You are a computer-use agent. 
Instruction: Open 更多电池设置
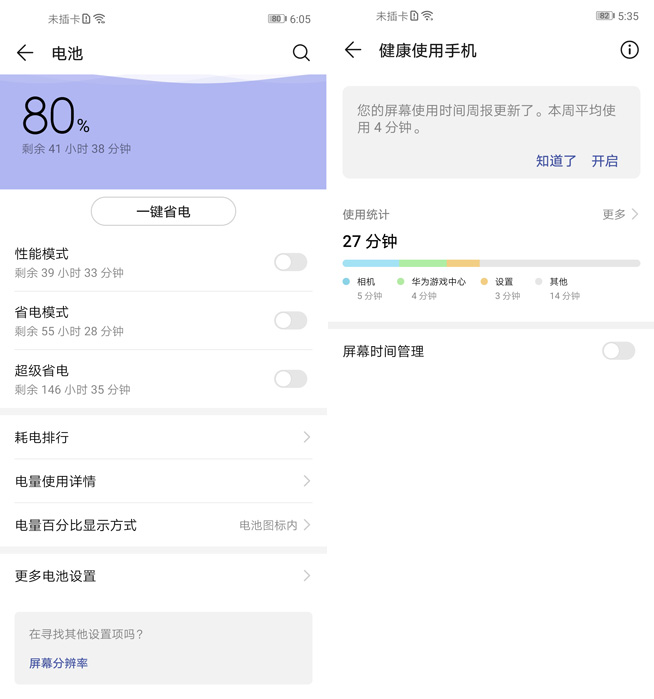(163, 576)
